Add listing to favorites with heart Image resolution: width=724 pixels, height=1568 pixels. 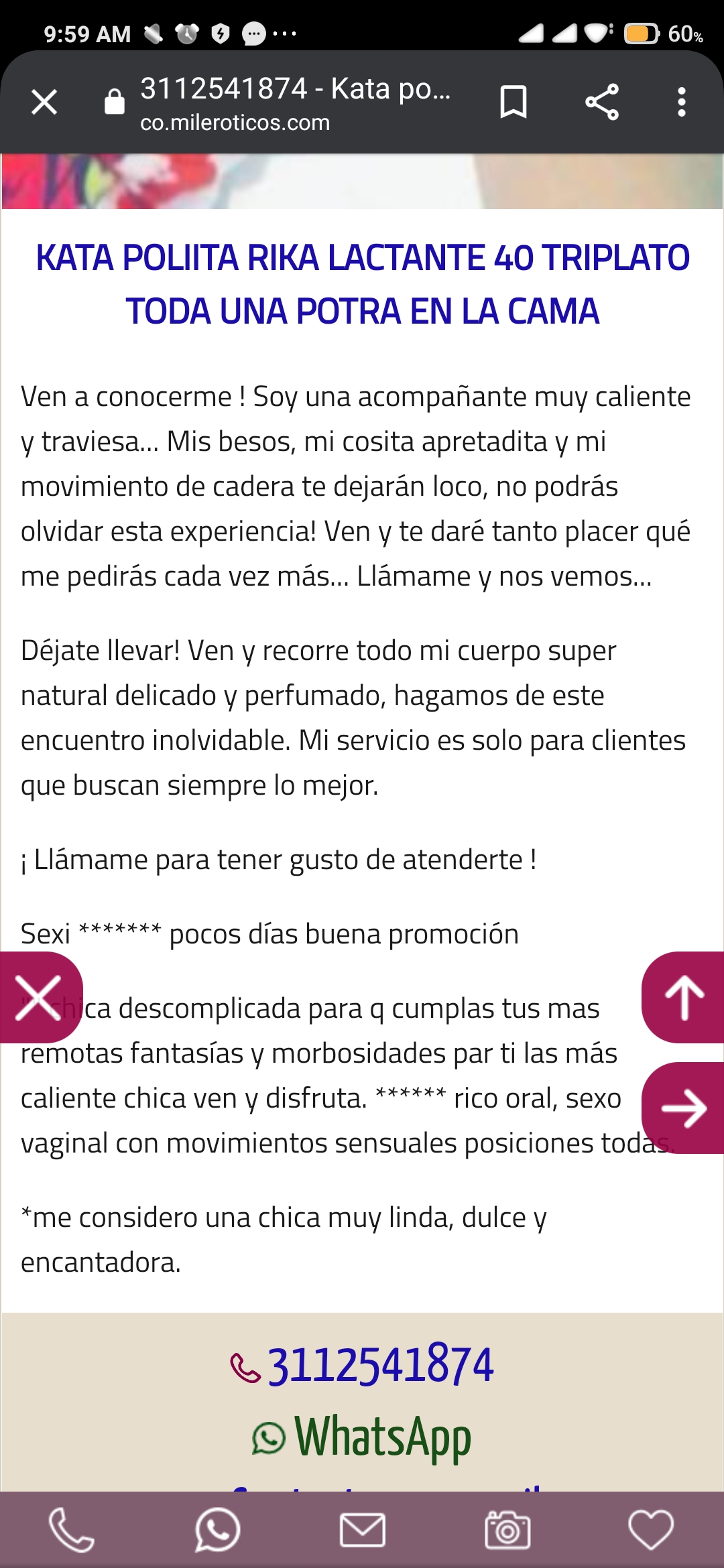(651, 1530)
